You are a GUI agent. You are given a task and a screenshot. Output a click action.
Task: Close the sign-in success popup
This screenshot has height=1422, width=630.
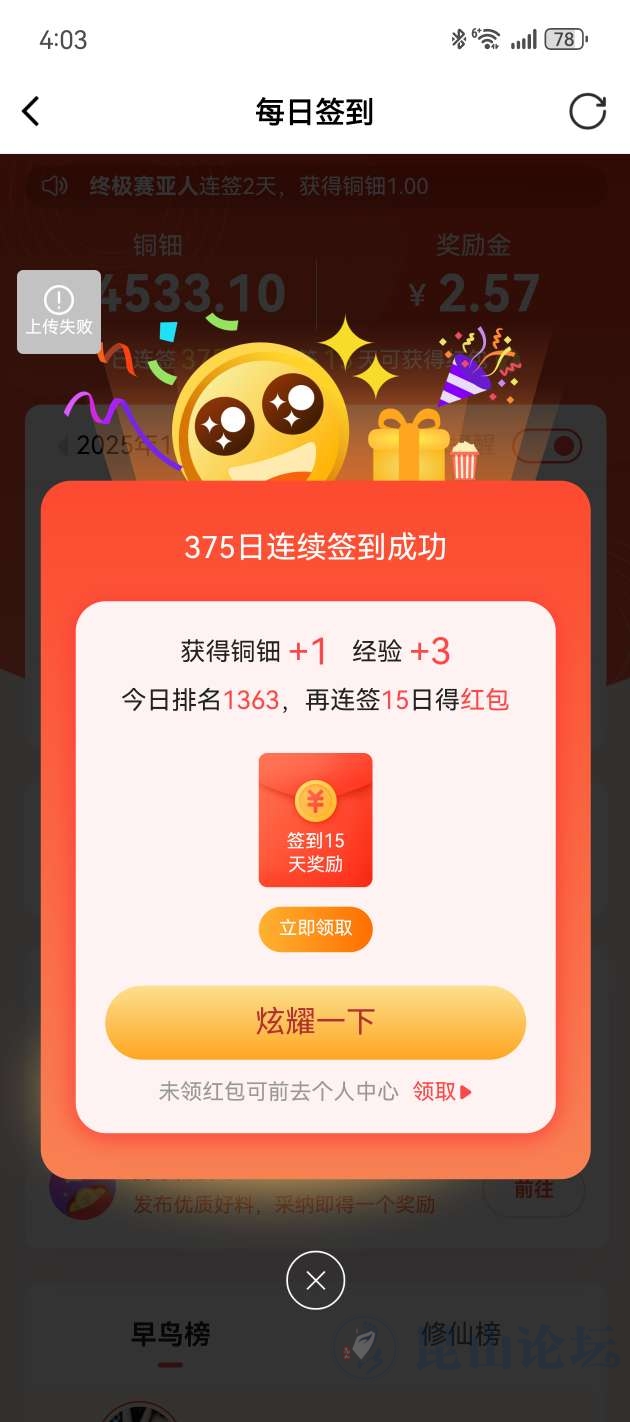pos(315,1280)
